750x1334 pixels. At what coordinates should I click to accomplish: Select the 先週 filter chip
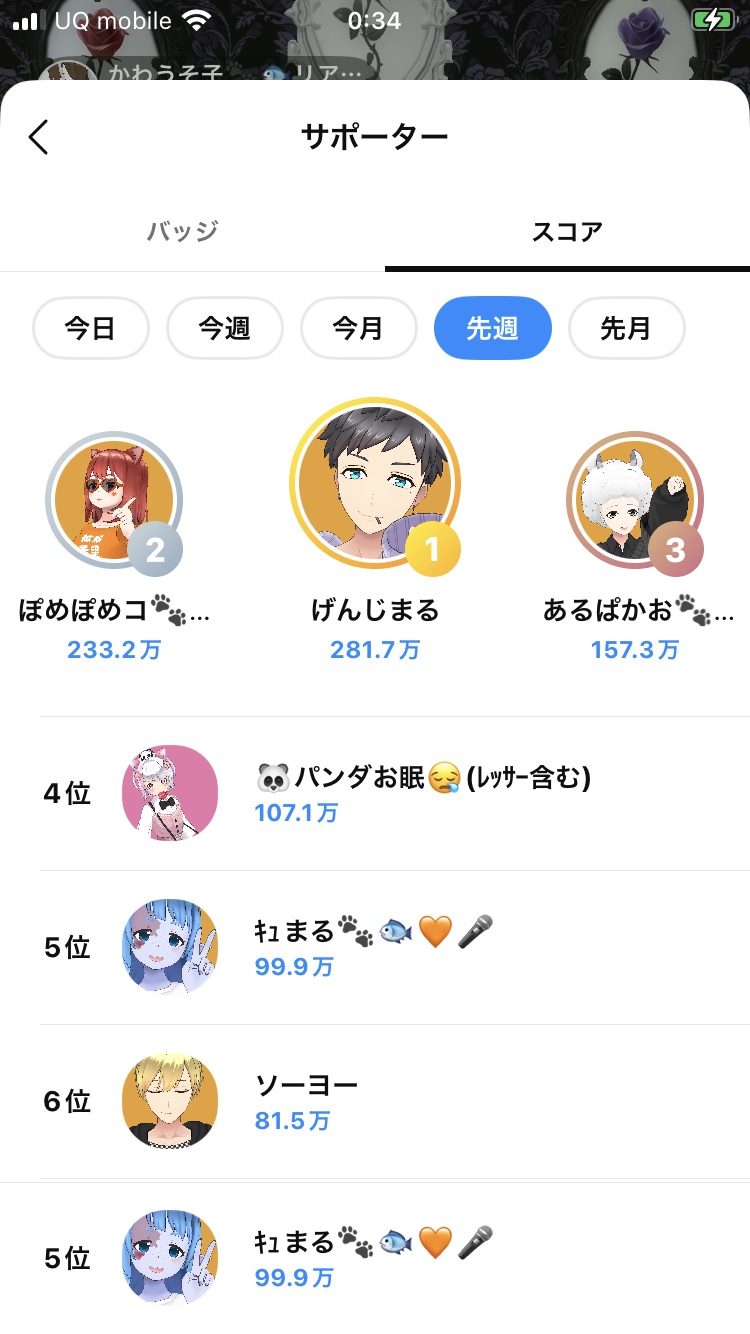click(x=492, y=328)
